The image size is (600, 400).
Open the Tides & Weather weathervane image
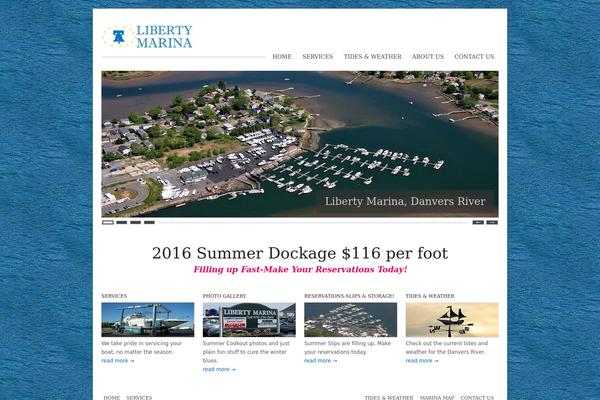[x=452, y=320]
